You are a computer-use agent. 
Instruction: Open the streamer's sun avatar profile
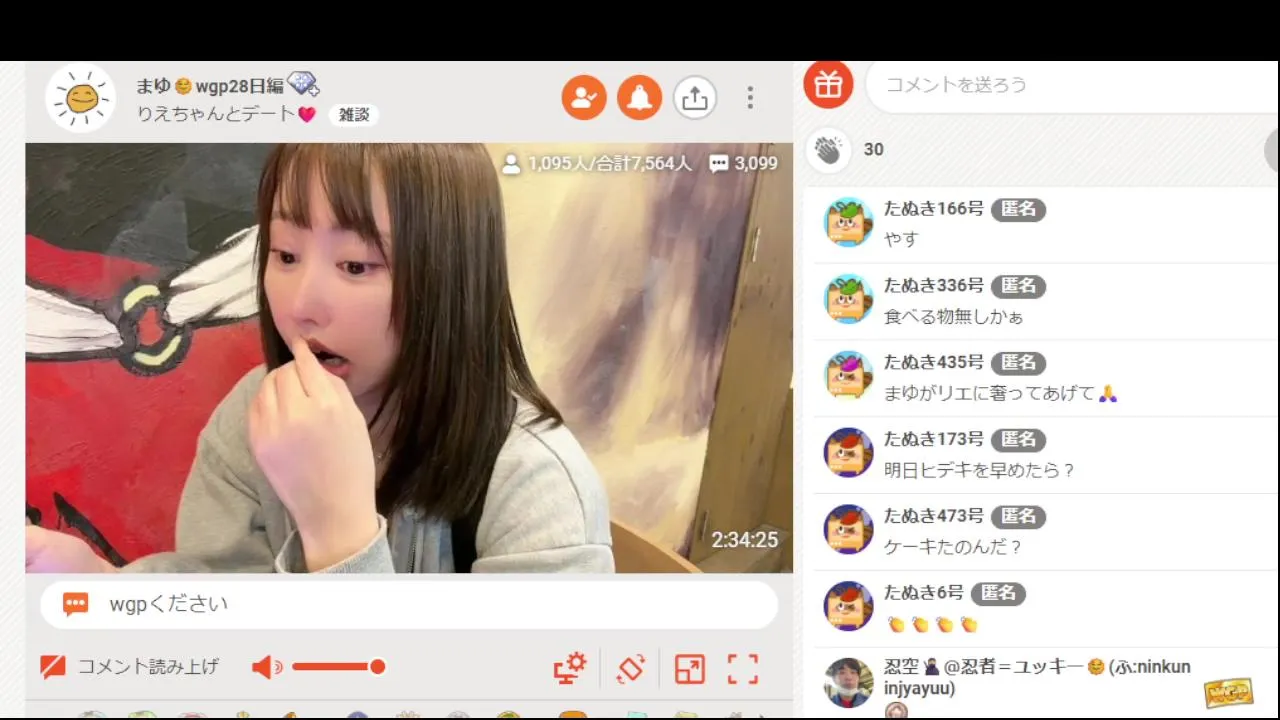[x=81, y=98]
